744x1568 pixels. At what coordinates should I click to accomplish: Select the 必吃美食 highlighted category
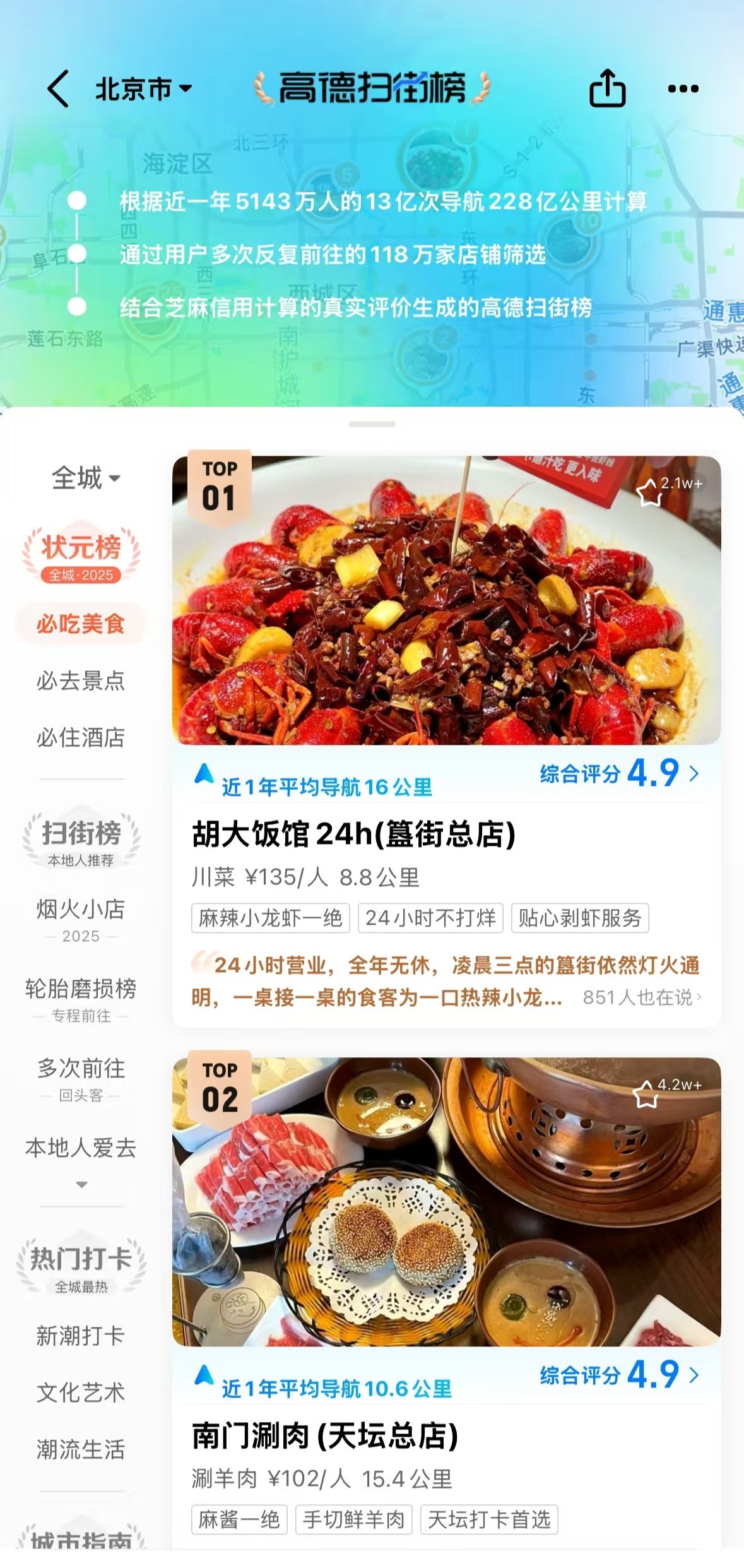[x=81, y=624]
